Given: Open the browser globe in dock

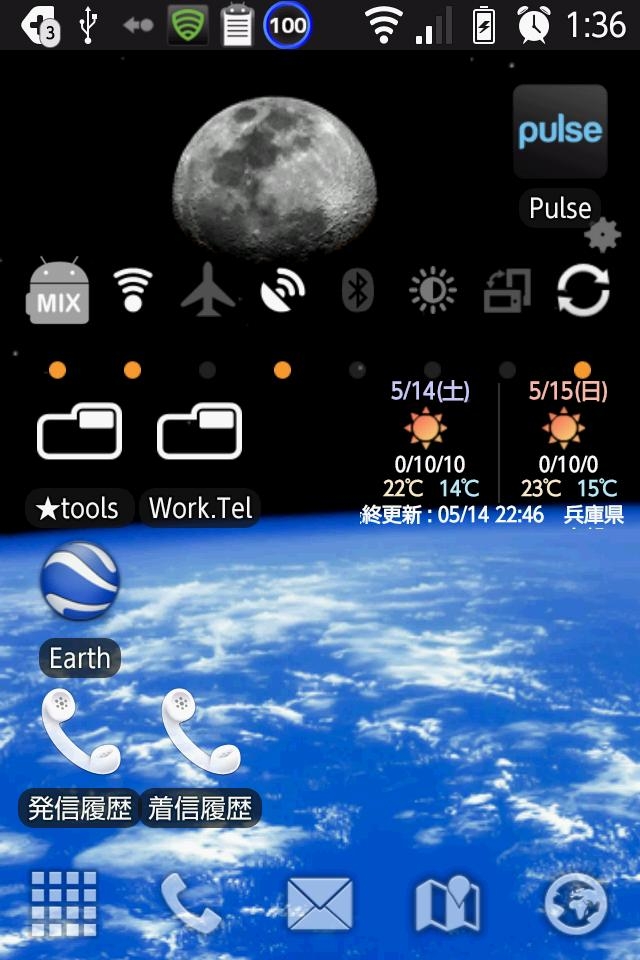Looking at the screenshot, I should (x=576, y=904).
